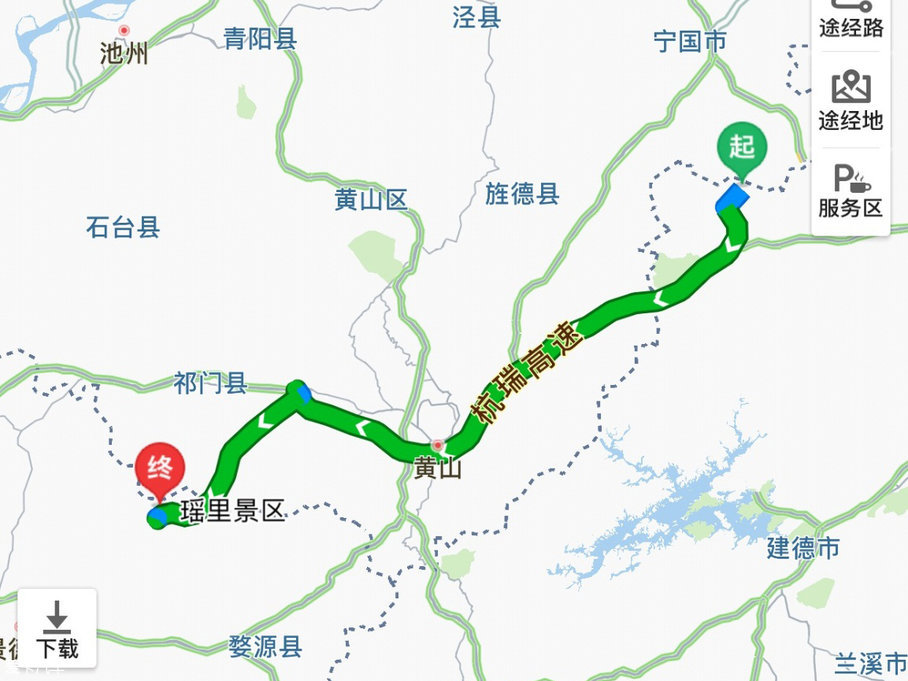The image size is (908, 681).
Task: Show 途经地 places along the route
Action: coord(851,100)
